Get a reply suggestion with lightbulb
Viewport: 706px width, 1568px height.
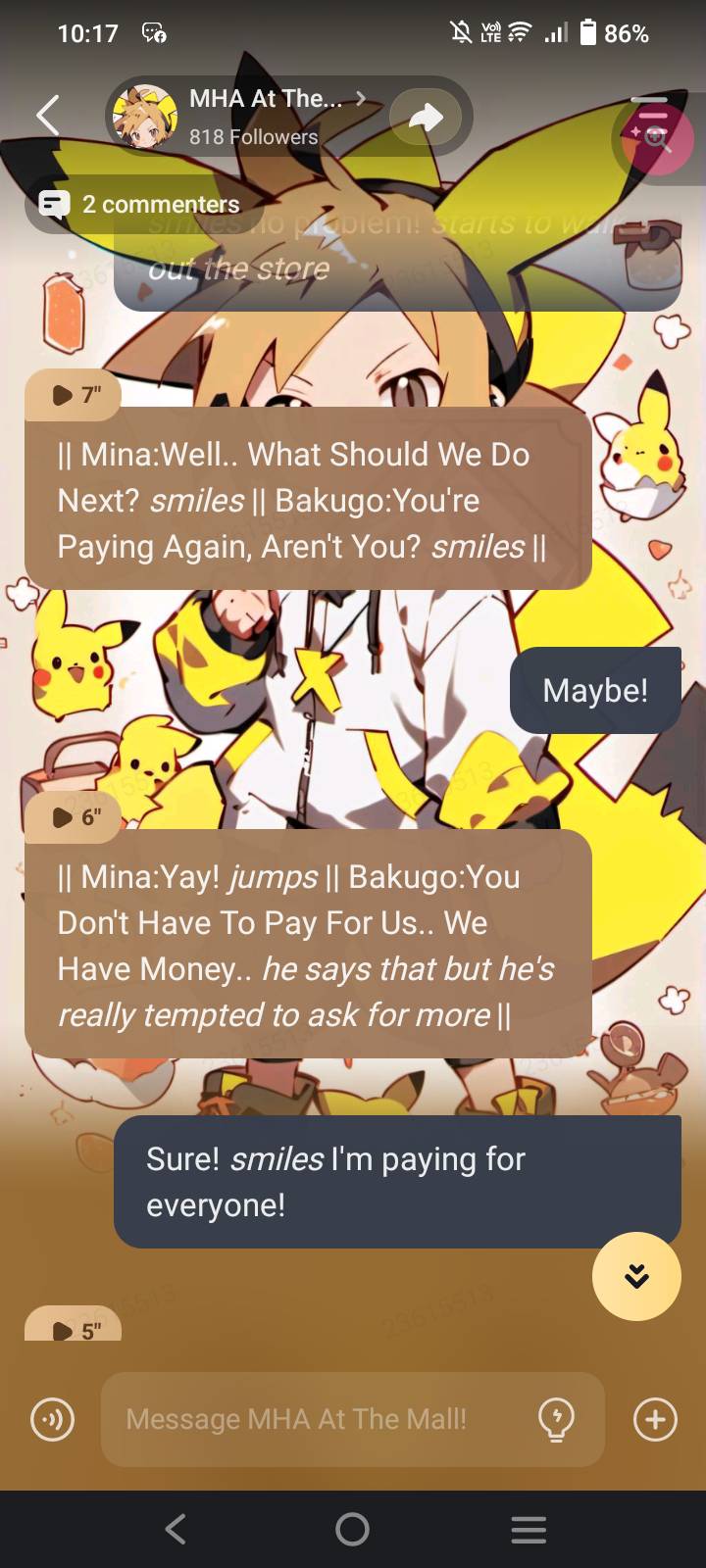click(556, 1419)
